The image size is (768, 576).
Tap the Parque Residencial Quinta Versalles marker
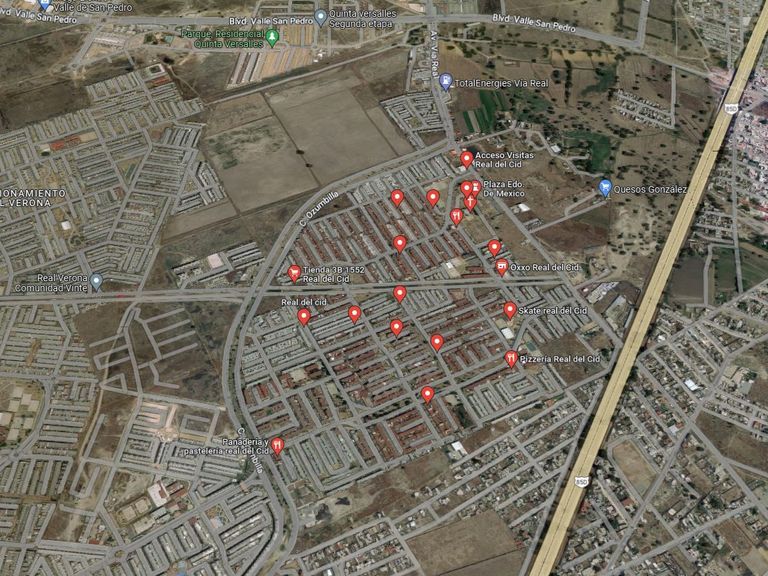pyautogui.click(x=272, y=37)
